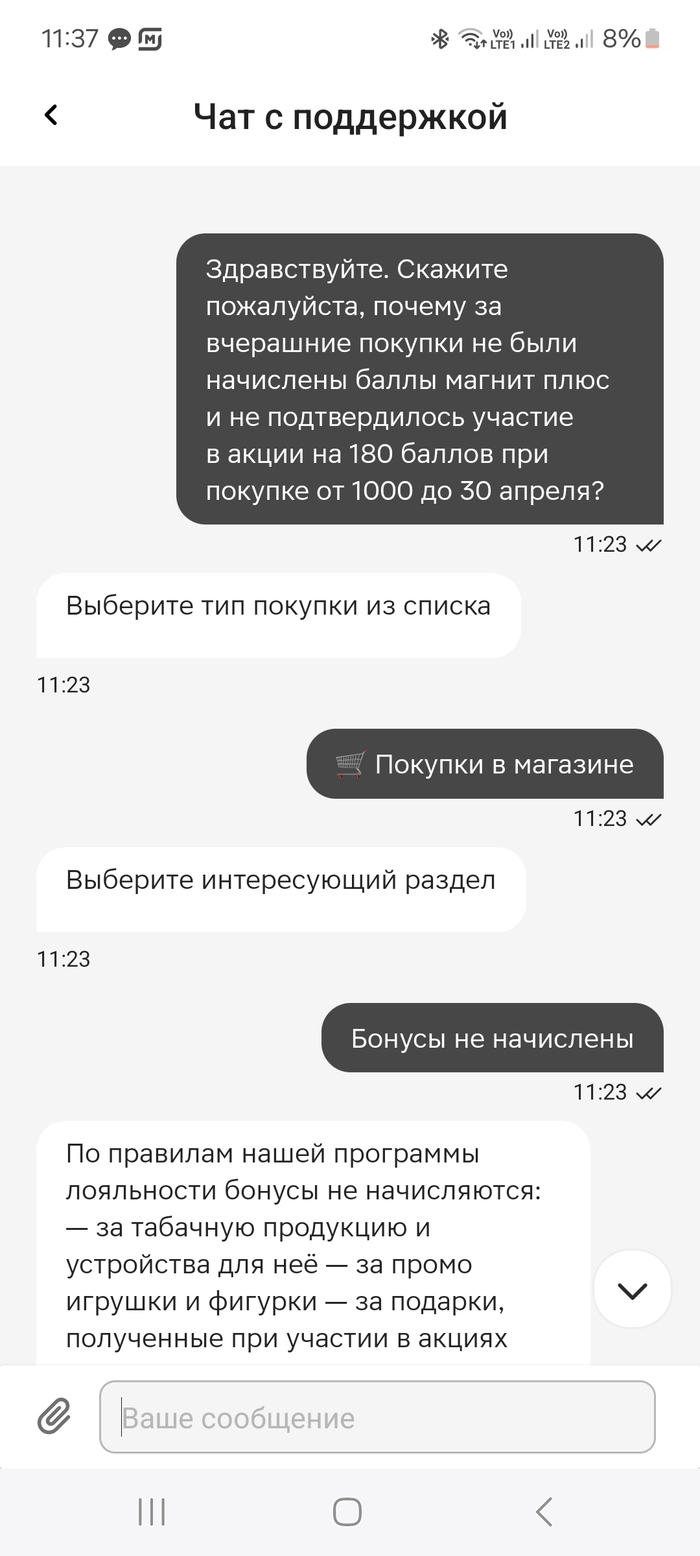Viewport: 700px width, 1556px height.
Task: Open recent apps from the navigation bar
Action: pos(151,1511)
